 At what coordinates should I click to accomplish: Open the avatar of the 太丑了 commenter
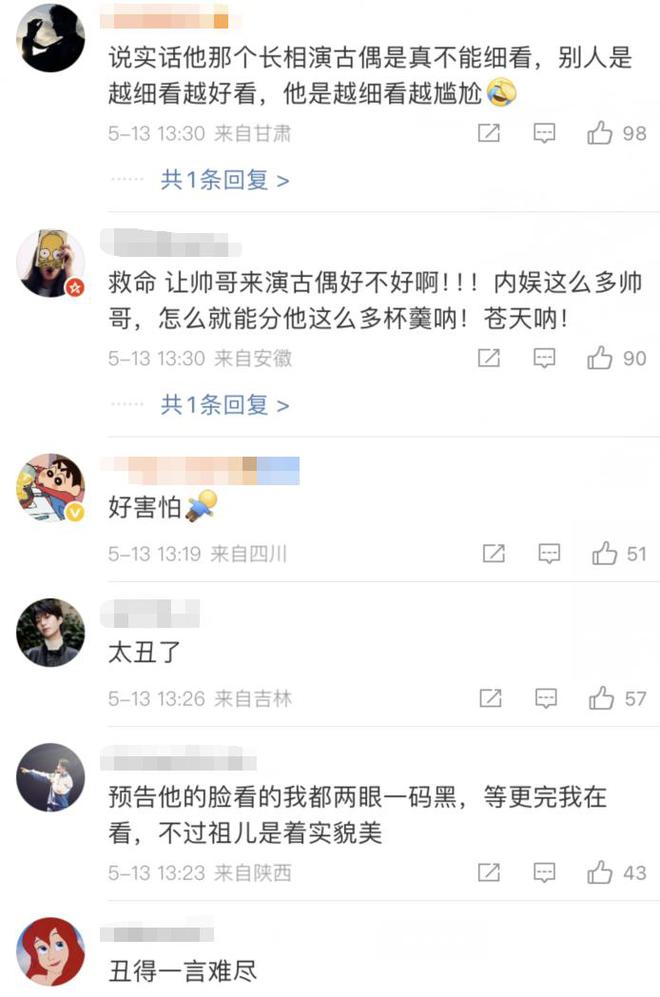tap(49, 634)
